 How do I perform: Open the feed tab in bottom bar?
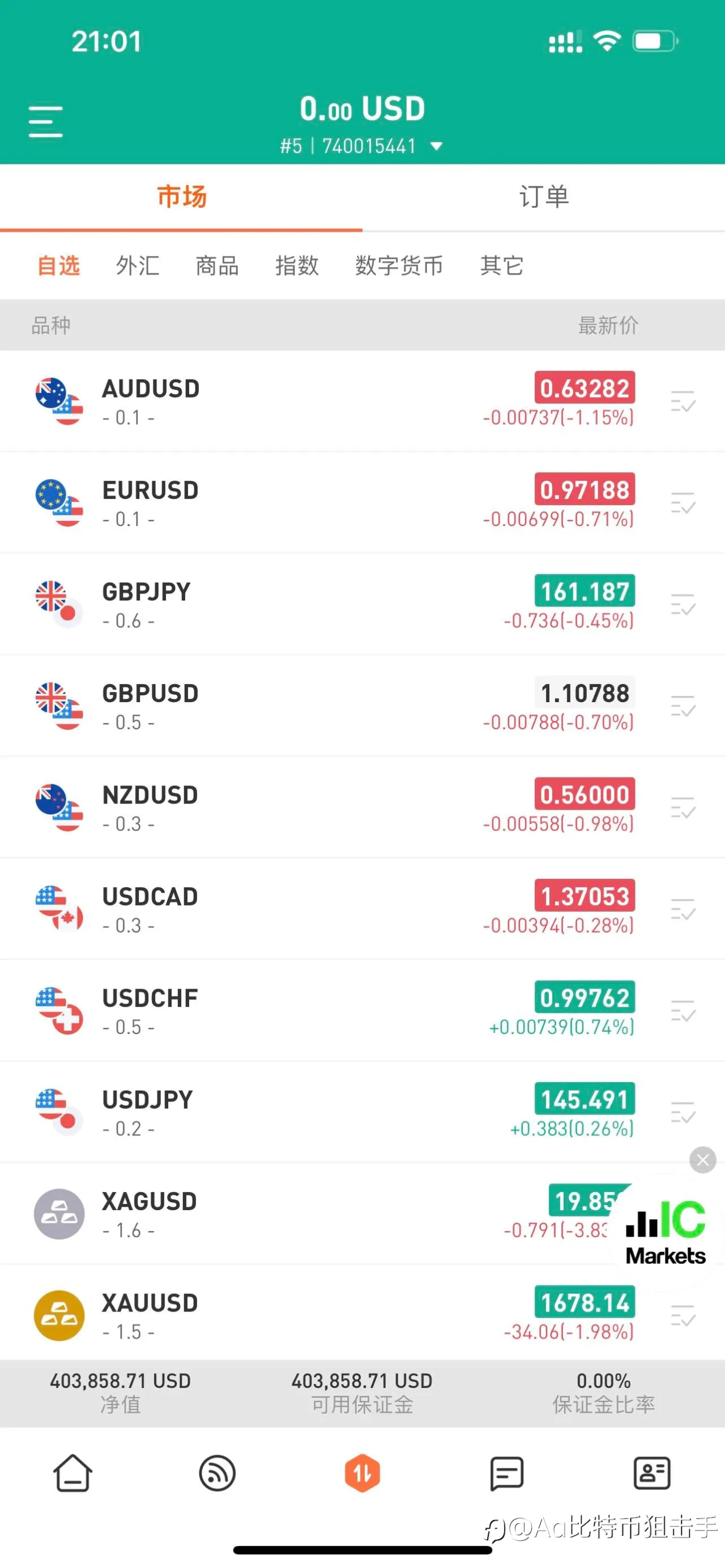click(x=217, y=1473)
